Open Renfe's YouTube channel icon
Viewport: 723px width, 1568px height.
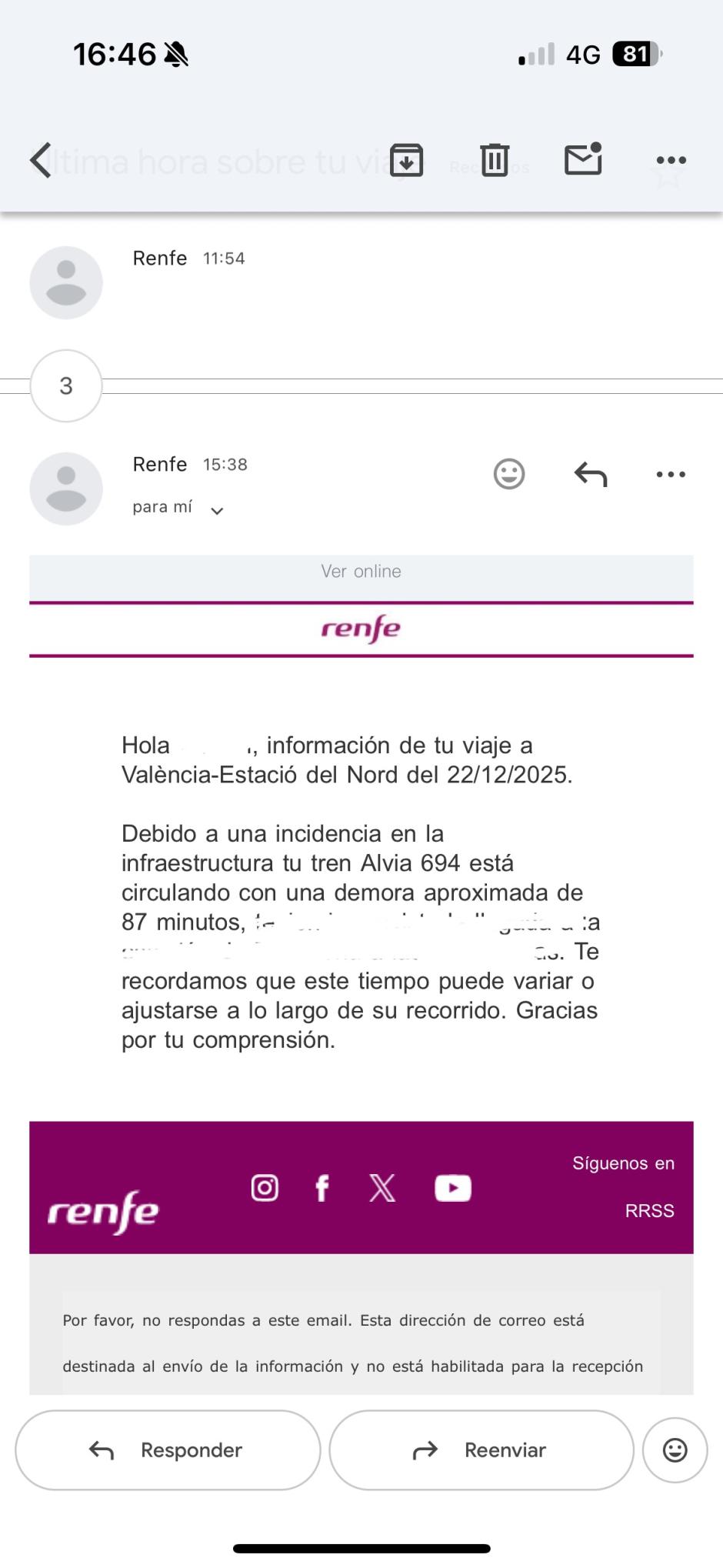(452, 1187)
